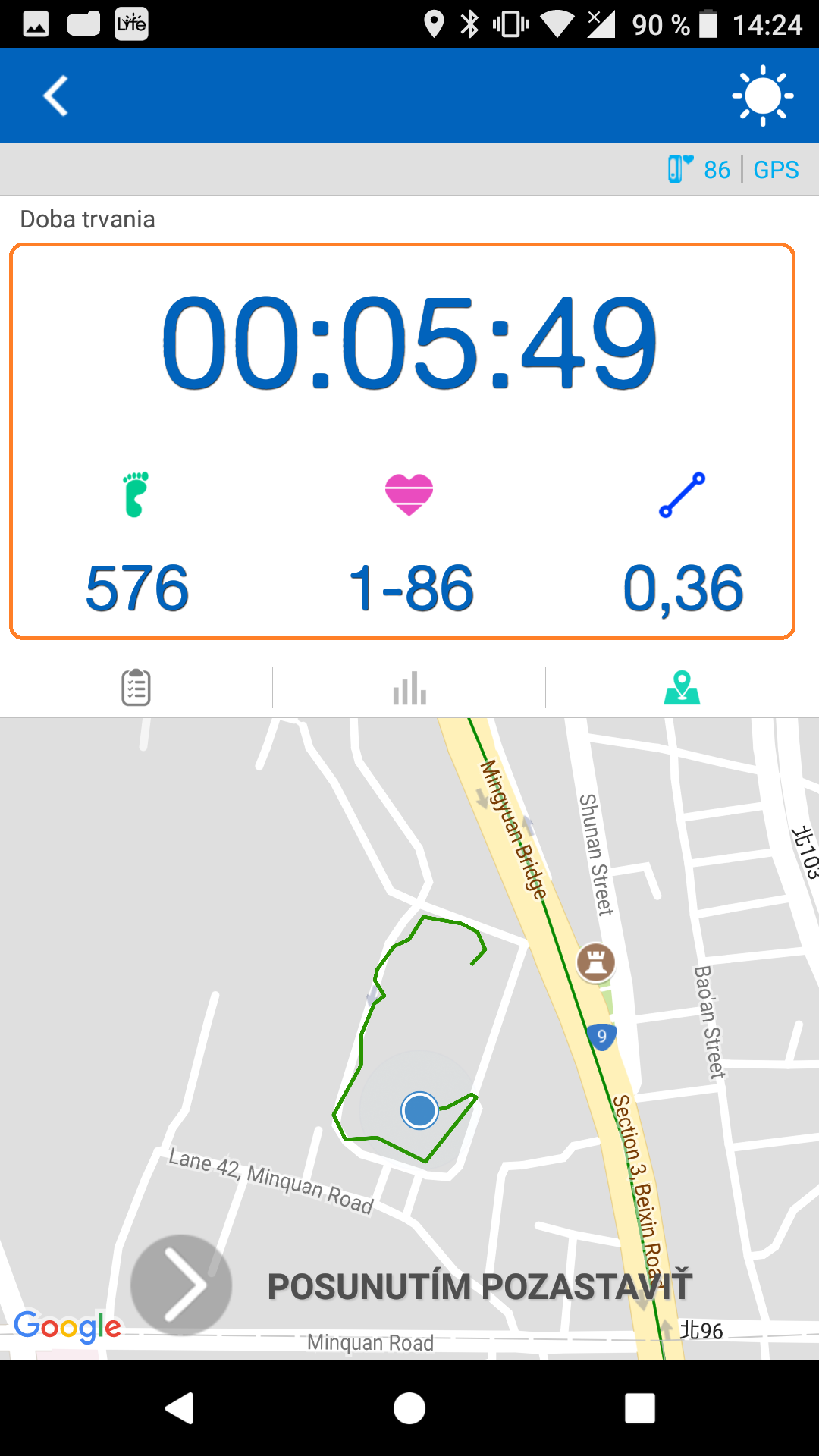This screenshot has height=1456, width=819.
Task: Tap the system home button
Action: 409,1408
